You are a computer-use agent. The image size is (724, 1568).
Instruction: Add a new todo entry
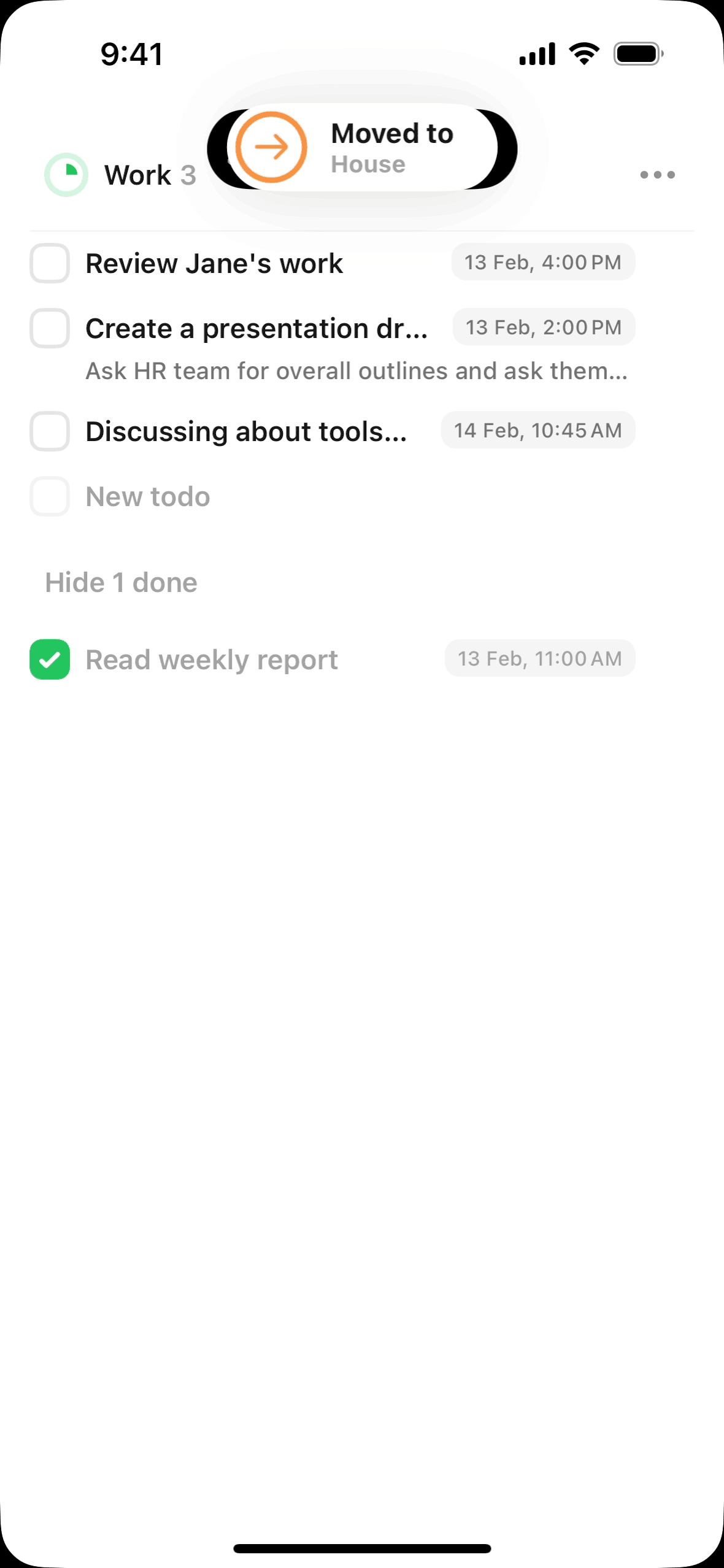pos(148,497)
